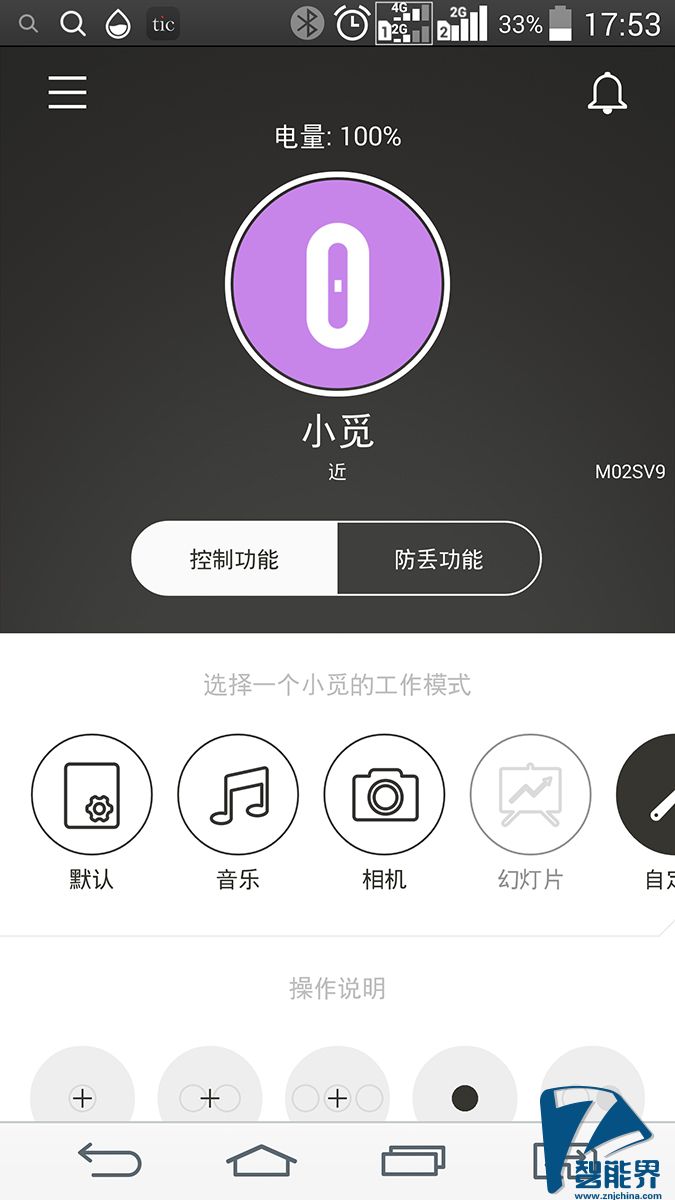Switch to the 控制功能 tab
Image resolution: width=675 pixels, height=1200 pixels.
[x=234, y=559]
